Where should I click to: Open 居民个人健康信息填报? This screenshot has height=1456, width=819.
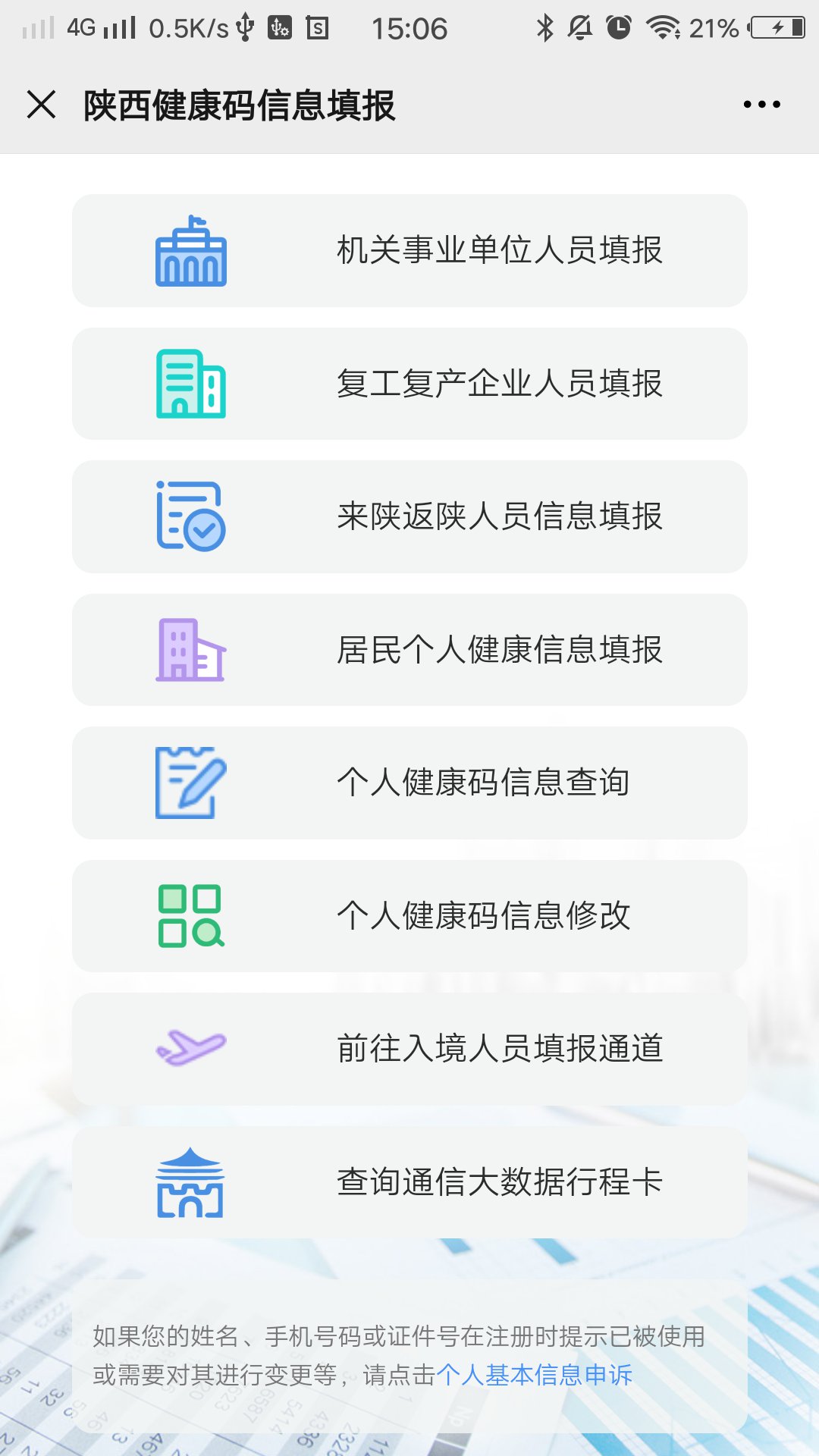[x=409, y=650]
